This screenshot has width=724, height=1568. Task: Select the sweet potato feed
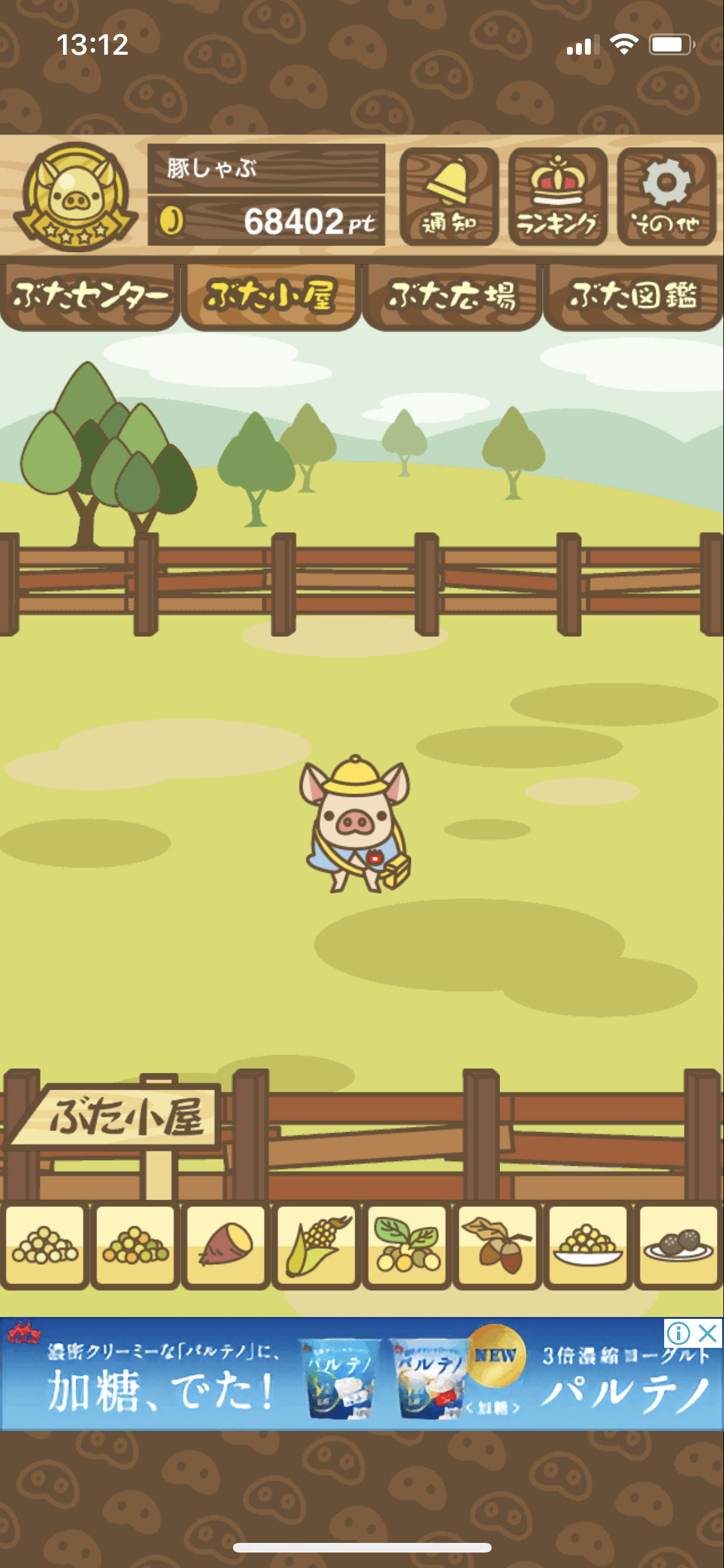pyautogui.click(x=226, y=1245)
